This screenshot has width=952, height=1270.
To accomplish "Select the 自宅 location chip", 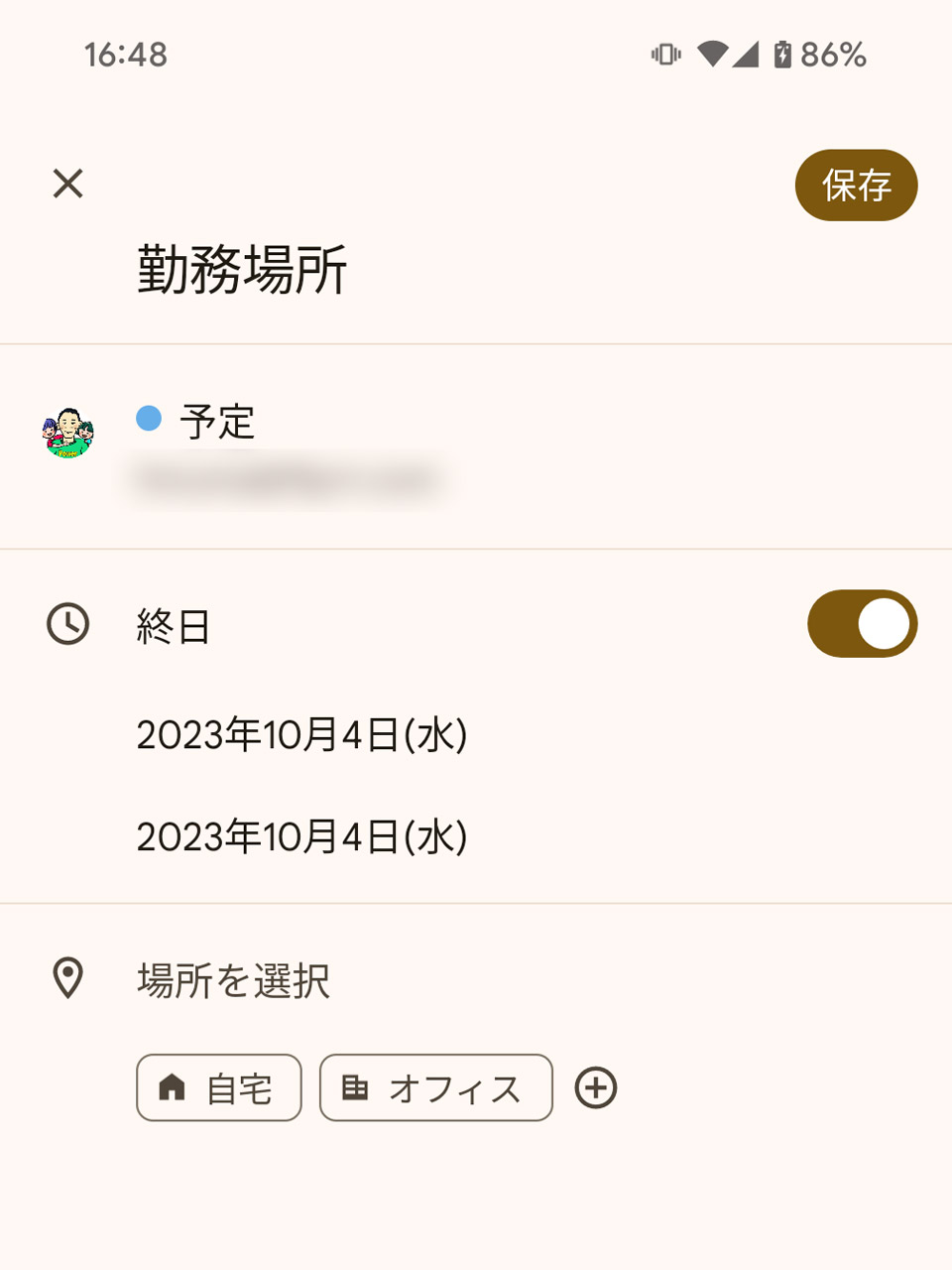I will [218, 1087].
